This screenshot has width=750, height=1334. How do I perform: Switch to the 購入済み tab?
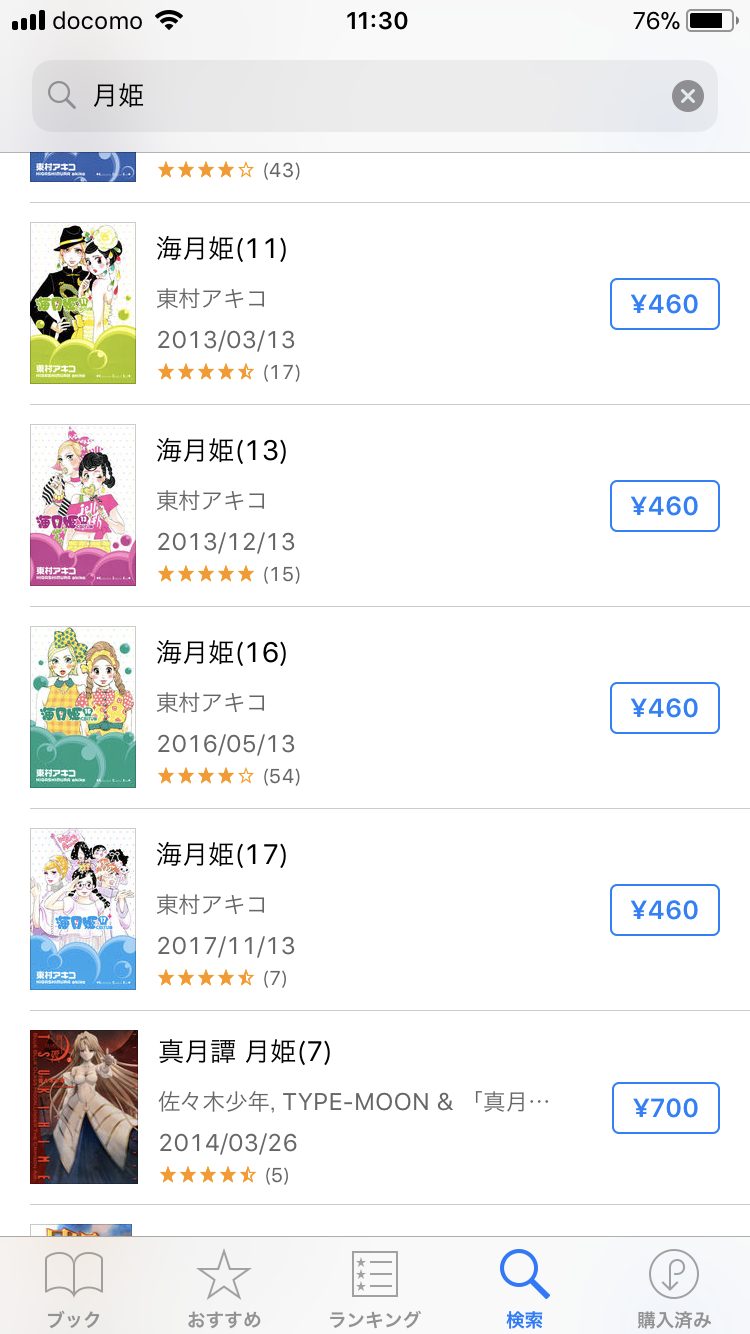674,1288
